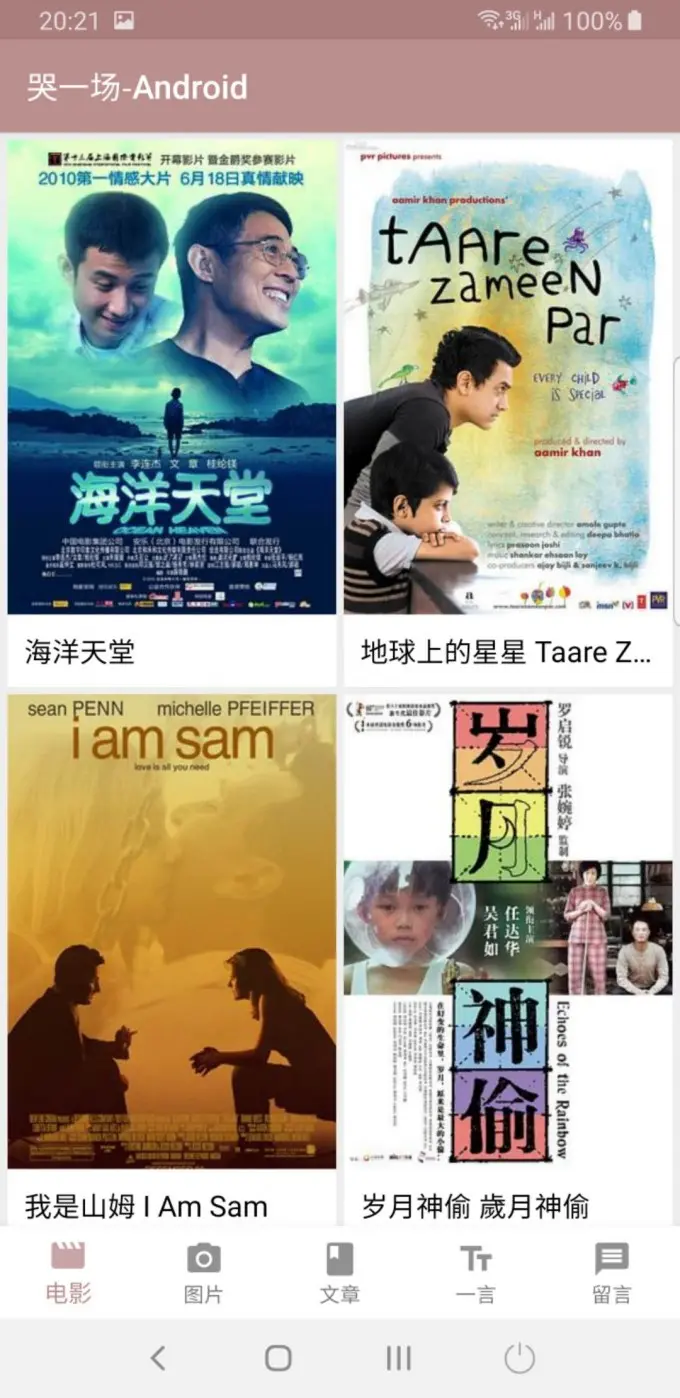This screenshot has width=680, height=1398.
Task: Go back with the system back button
Action: coord(157,1358)
